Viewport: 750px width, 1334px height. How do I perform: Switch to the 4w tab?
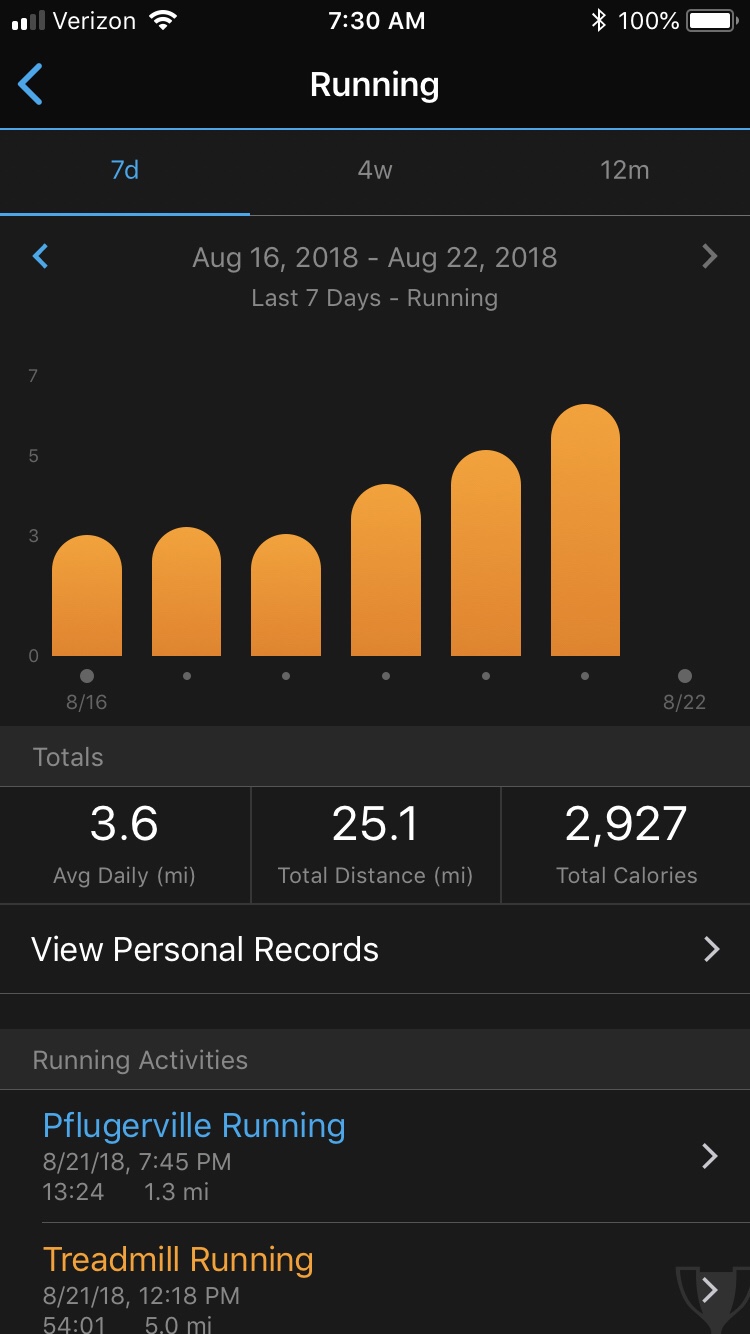pyautogui.click(x=375, y=171)
